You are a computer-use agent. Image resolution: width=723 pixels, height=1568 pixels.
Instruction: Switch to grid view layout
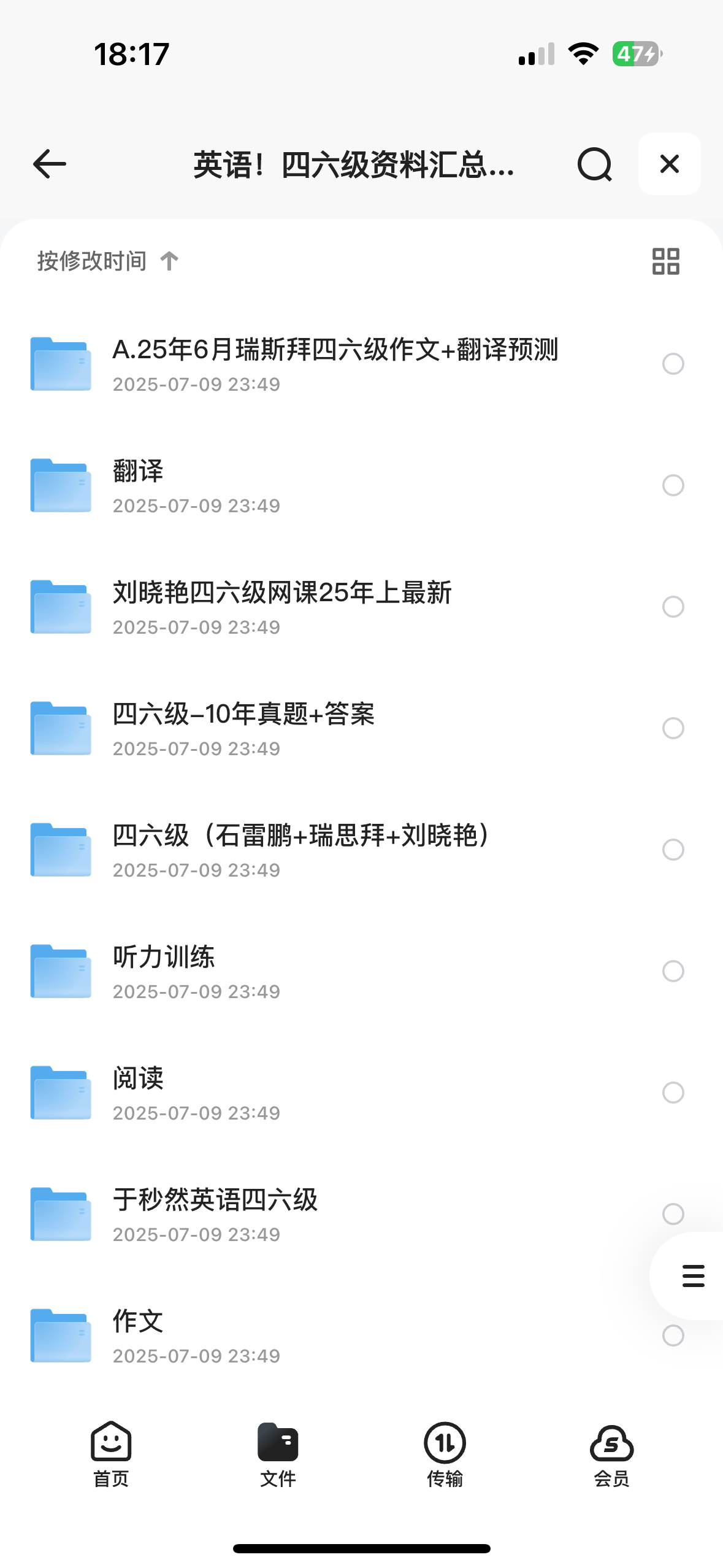(x=666, y=261)
